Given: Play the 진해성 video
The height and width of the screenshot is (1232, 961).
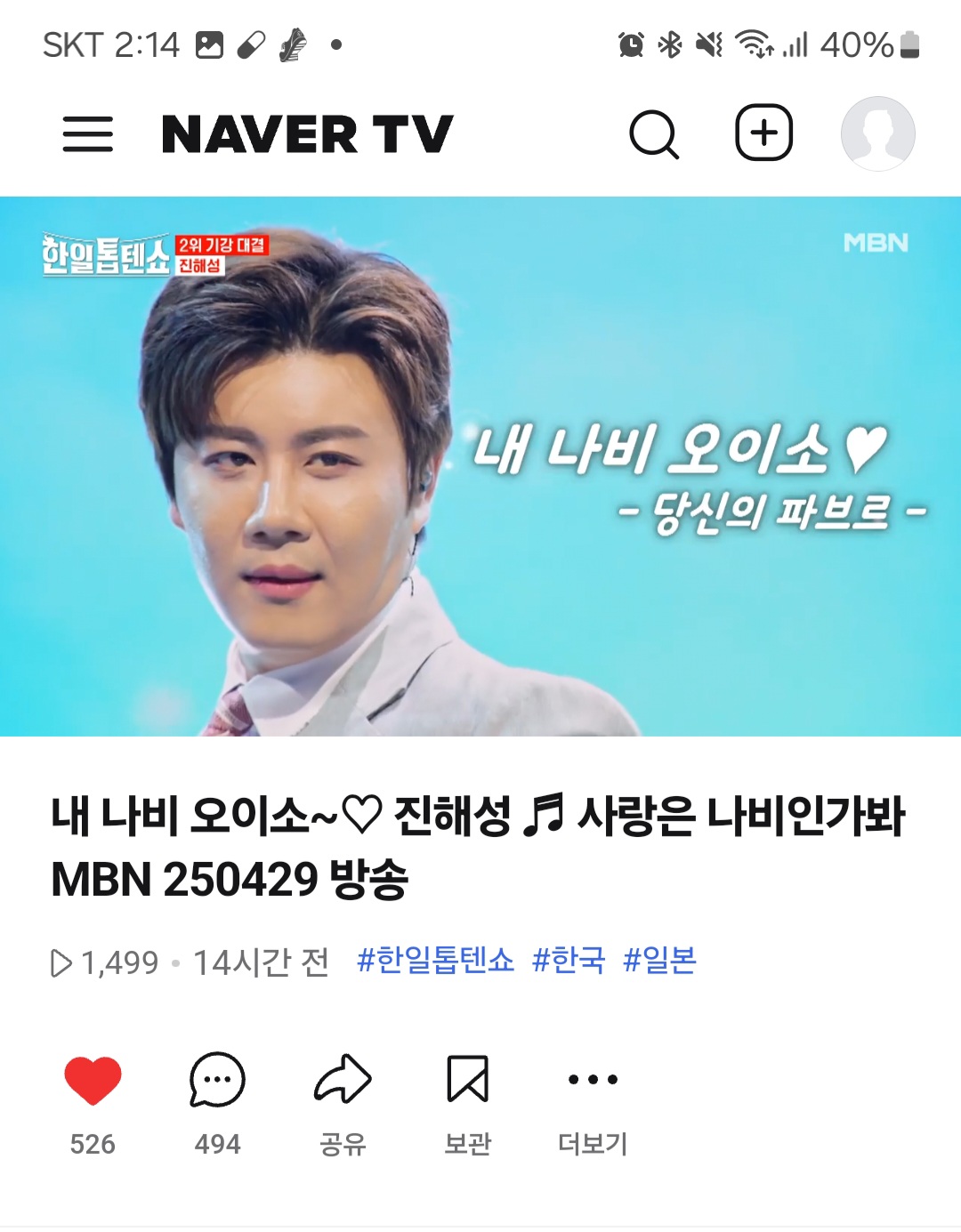Looking at the screenshot, I should click(480, 466).
